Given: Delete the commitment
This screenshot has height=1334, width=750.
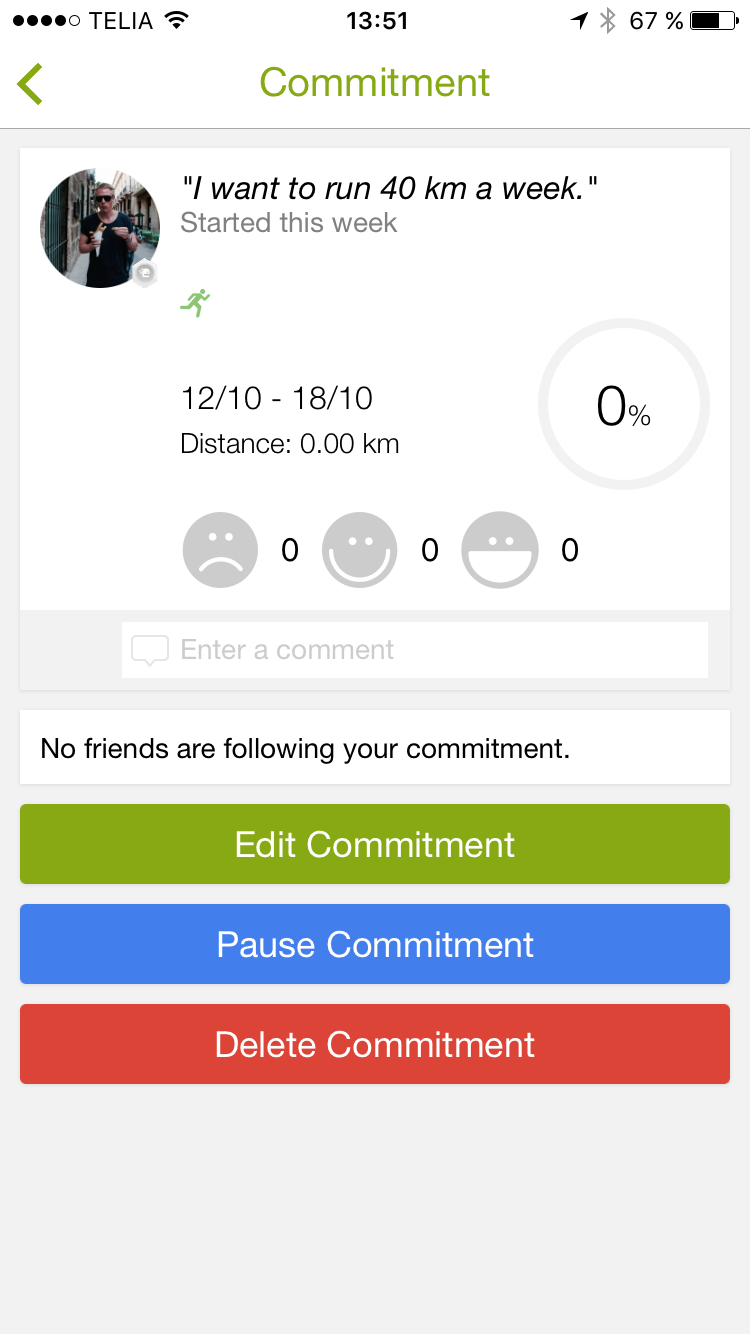Looking at the screenshot, I should point(375,1044).
